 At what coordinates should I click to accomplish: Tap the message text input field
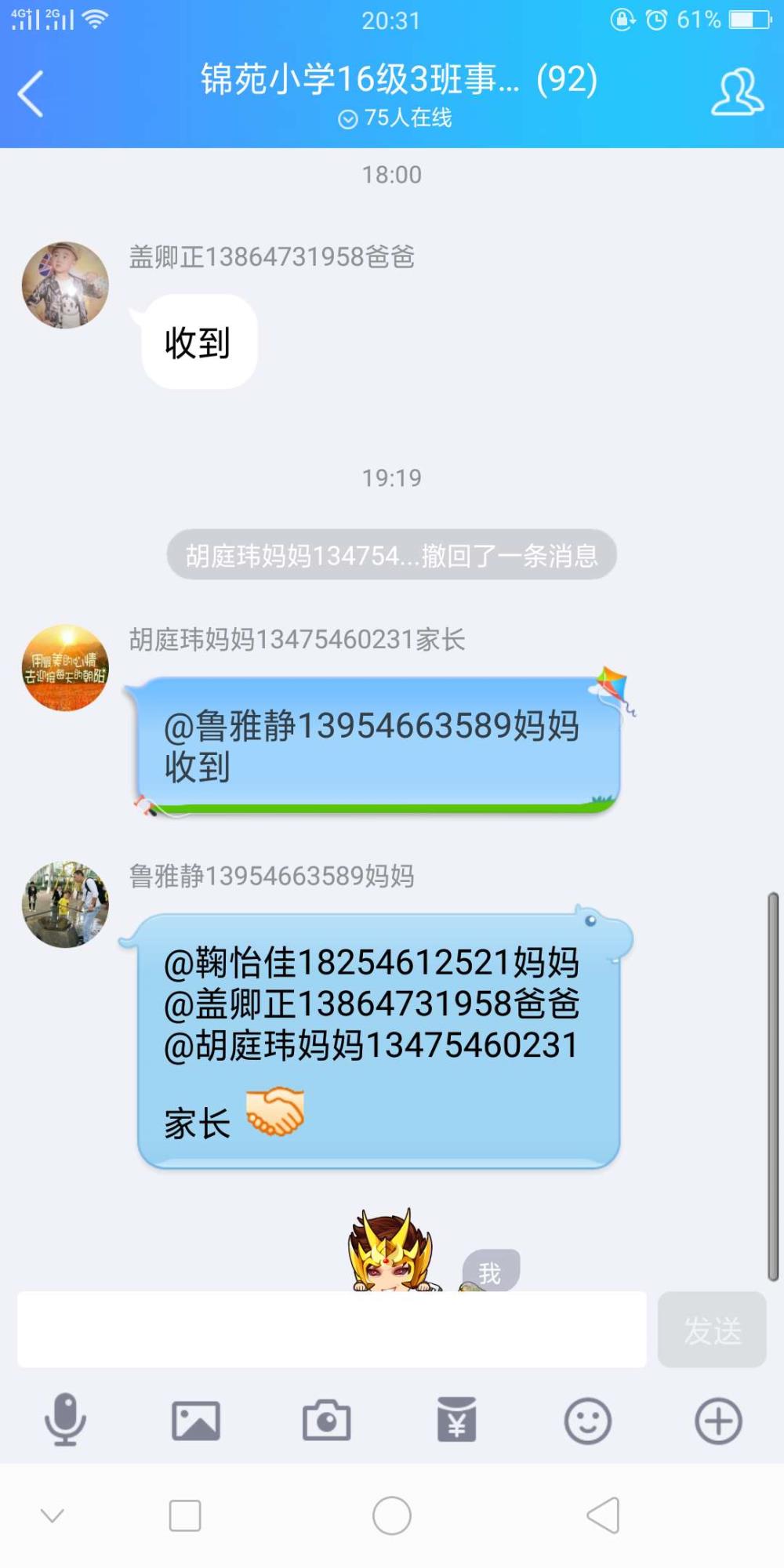[x=332, y=1330]
